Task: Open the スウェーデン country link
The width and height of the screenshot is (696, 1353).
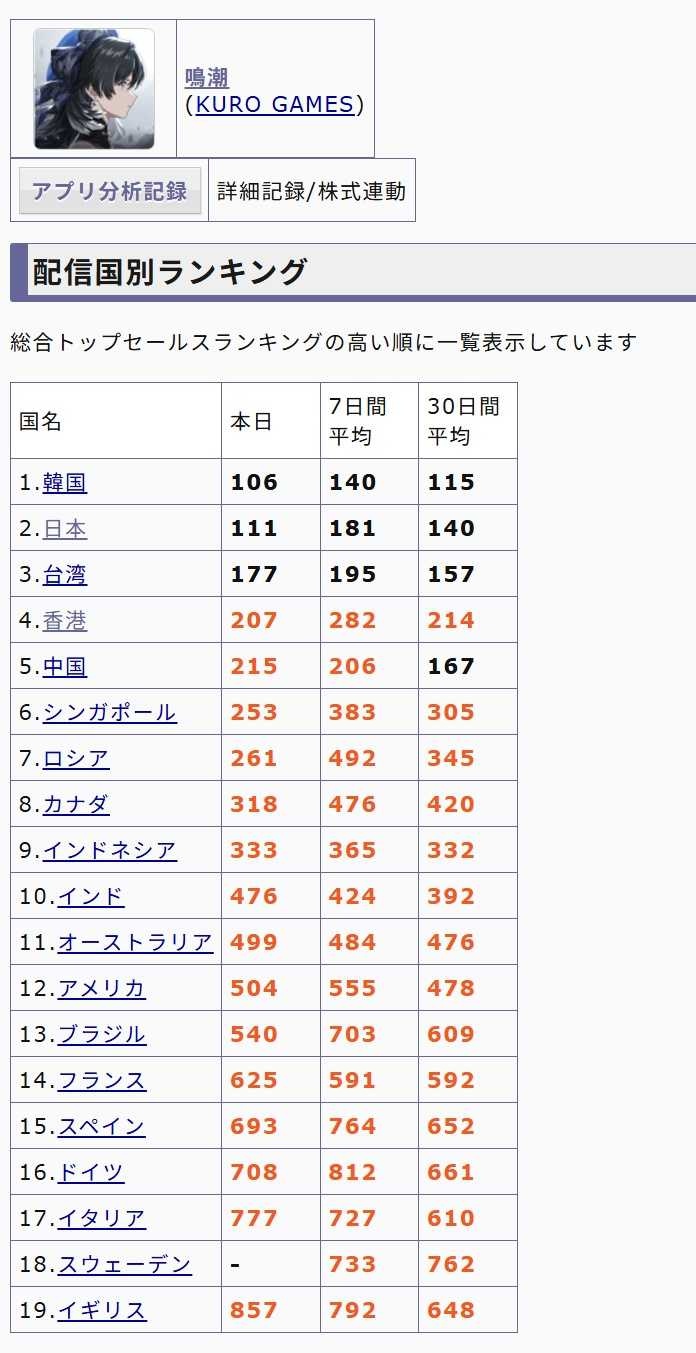Action: pos(125,1265)
